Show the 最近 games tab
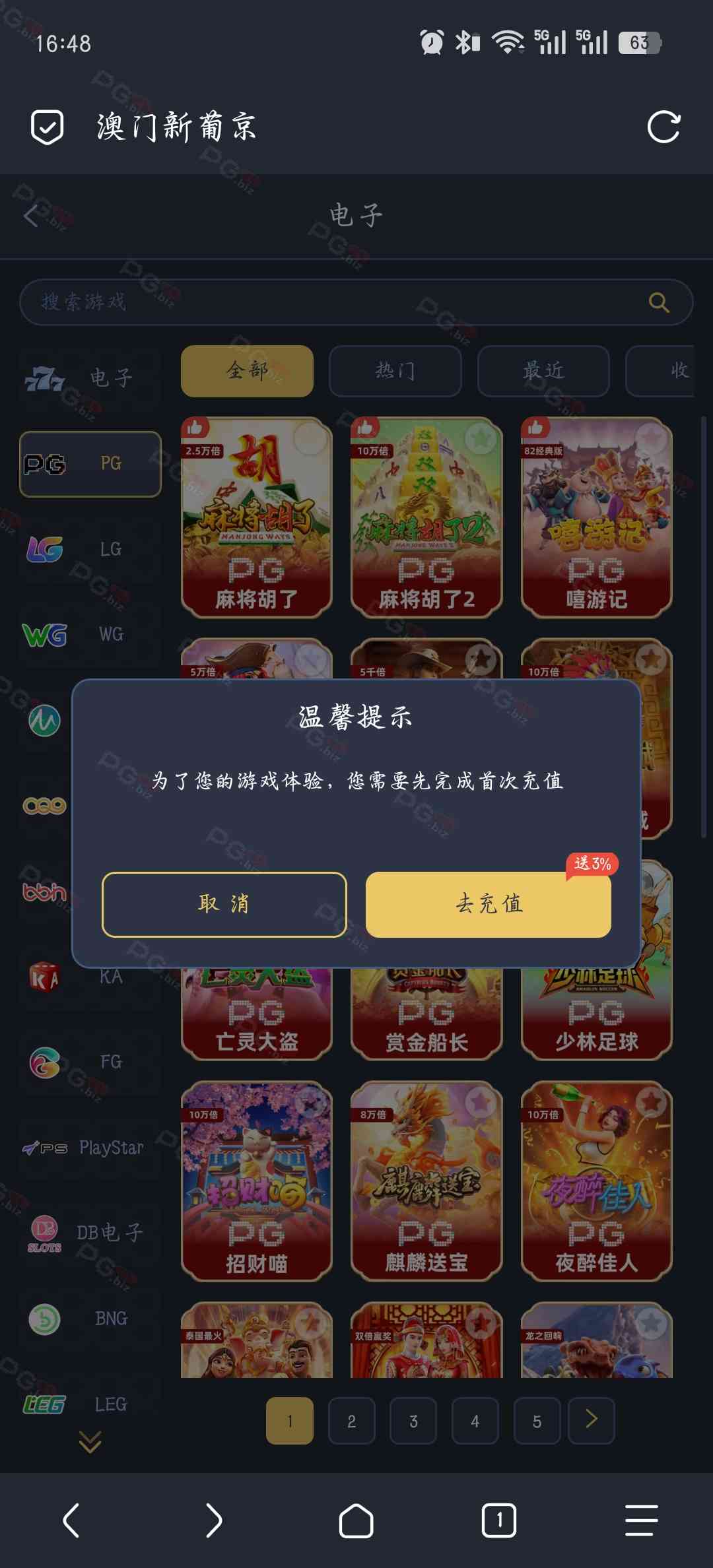 click(x=543, y=371)
